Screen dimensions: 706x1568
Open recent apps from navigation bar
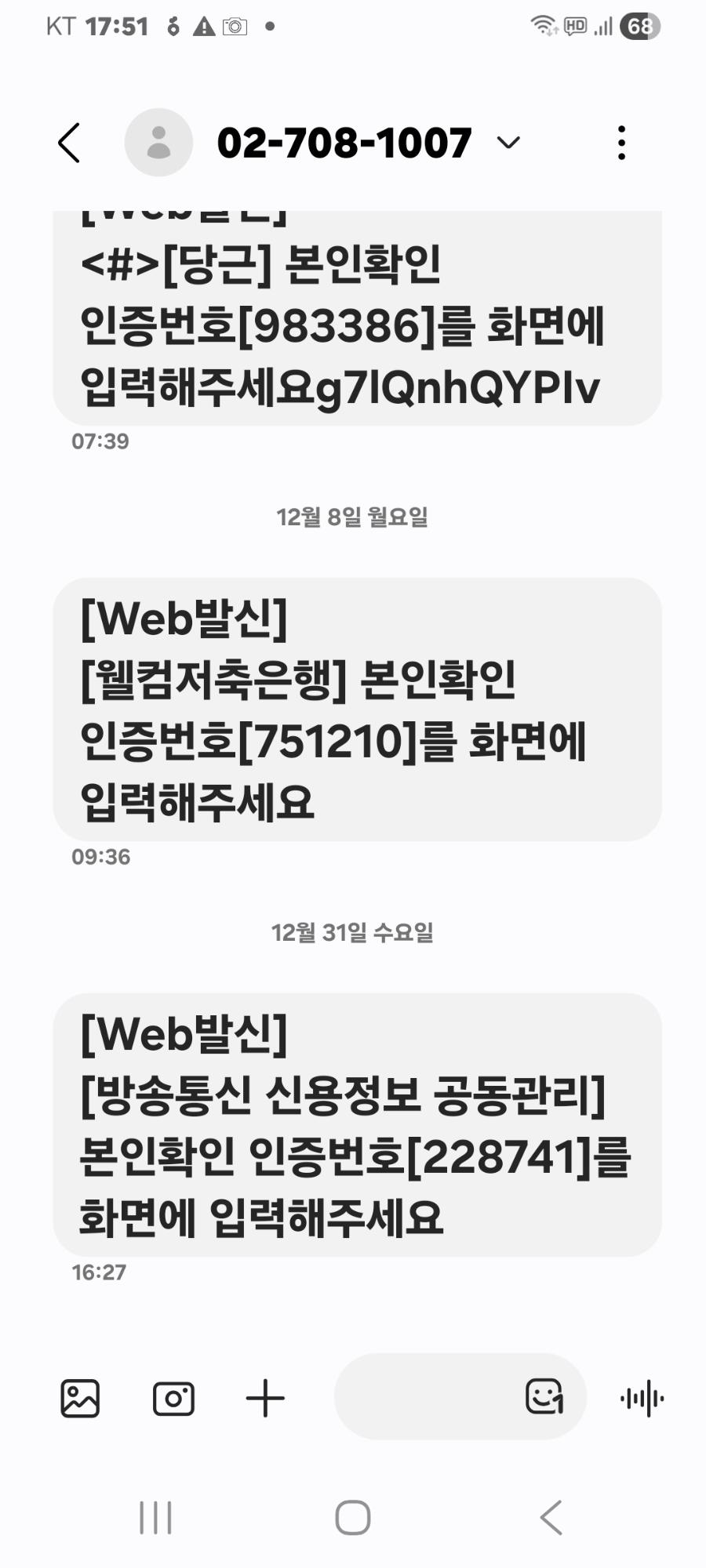coord(155,1518)
